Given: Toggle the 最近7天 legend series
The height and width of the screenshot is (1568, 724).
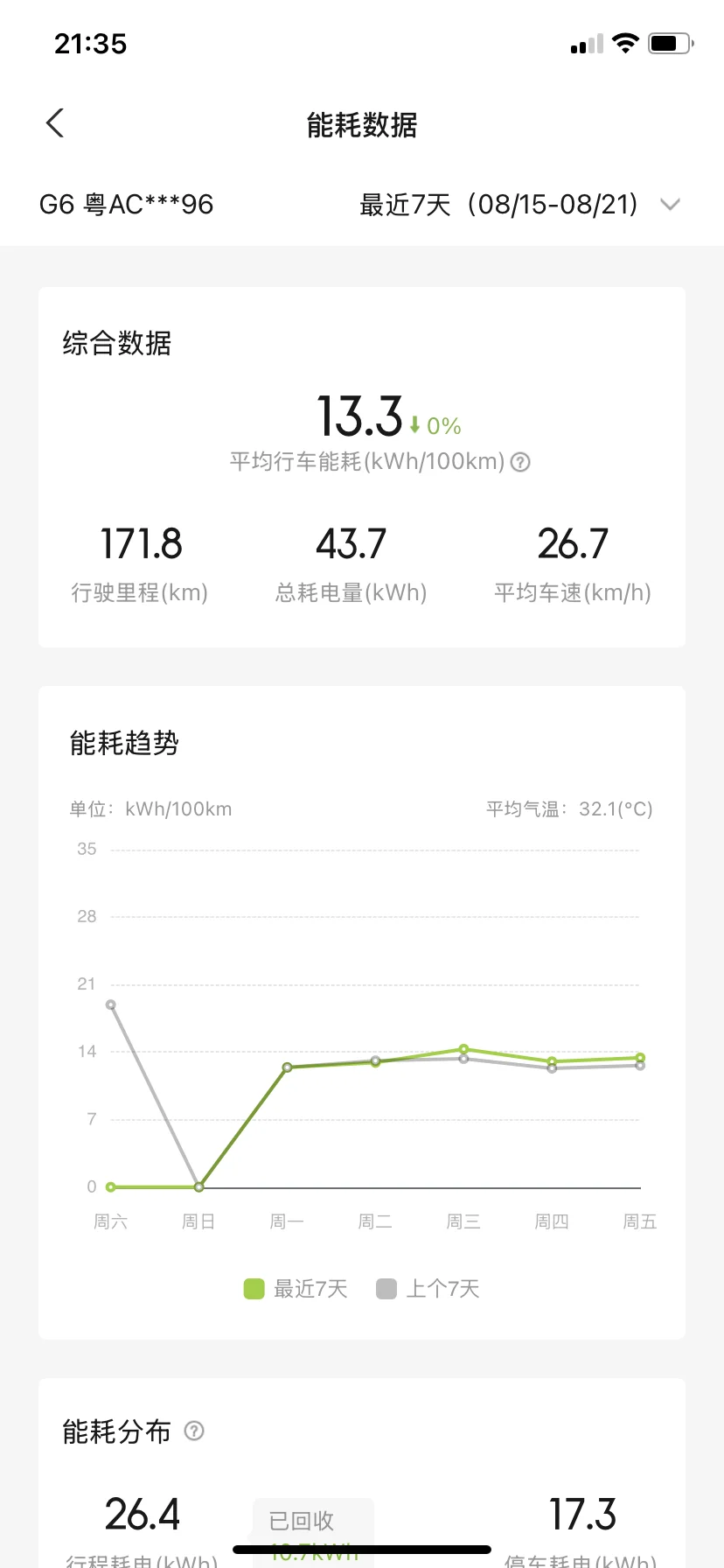Looking at the screenshot, I should pos(296,1289).
